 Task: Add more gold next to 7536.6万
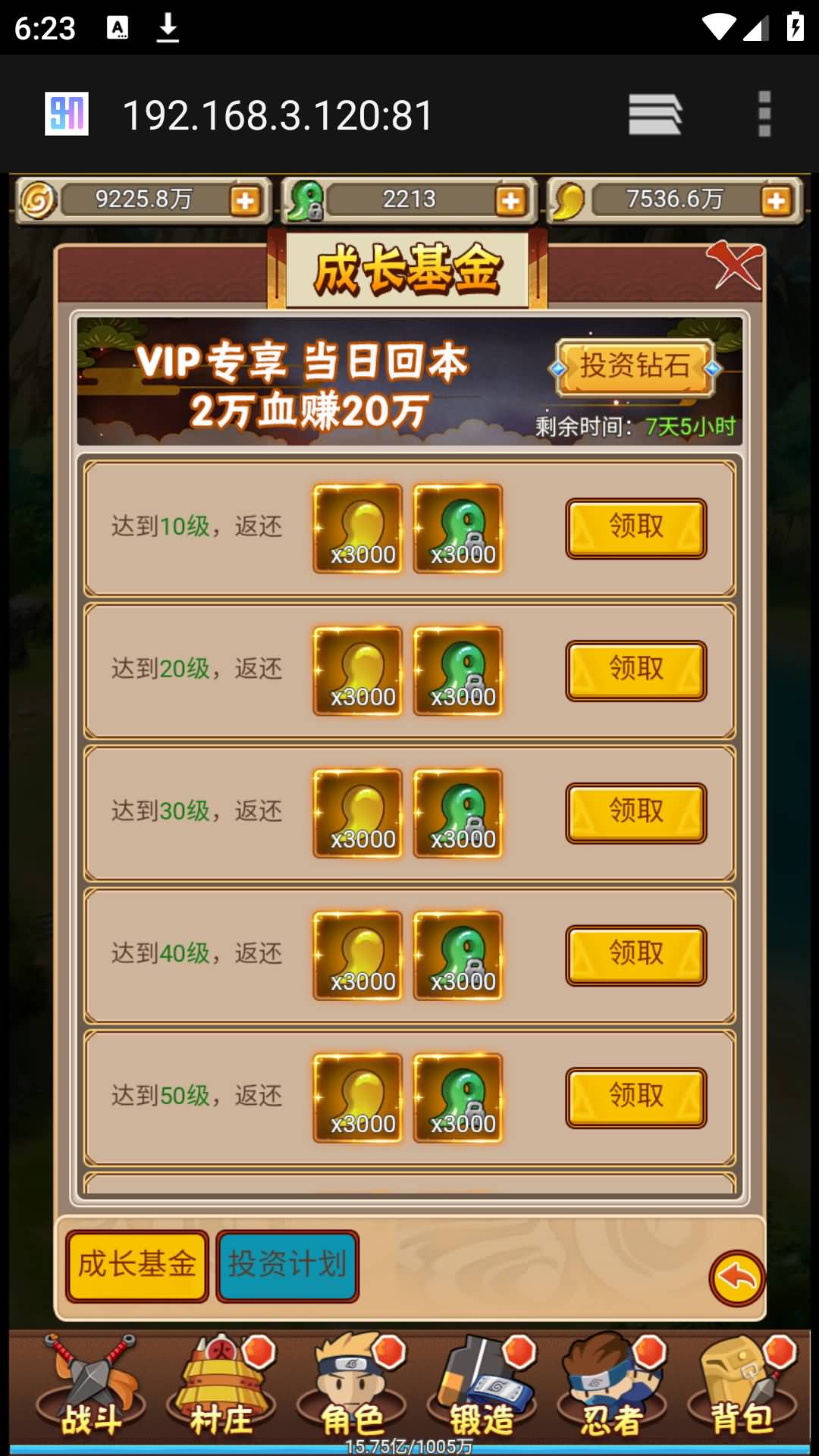coord(776,201)
